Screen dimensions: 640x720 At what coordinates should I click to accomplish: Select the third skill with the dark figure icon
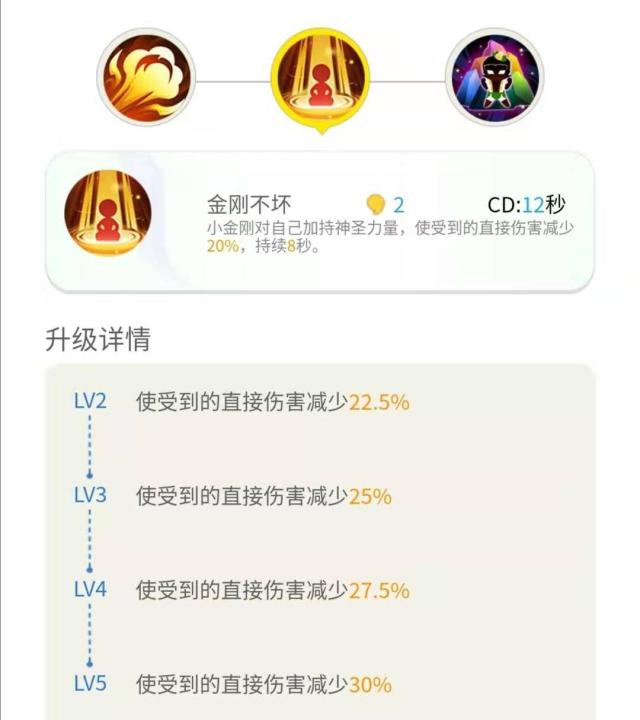pyautogui.click(x=493, y=77)
